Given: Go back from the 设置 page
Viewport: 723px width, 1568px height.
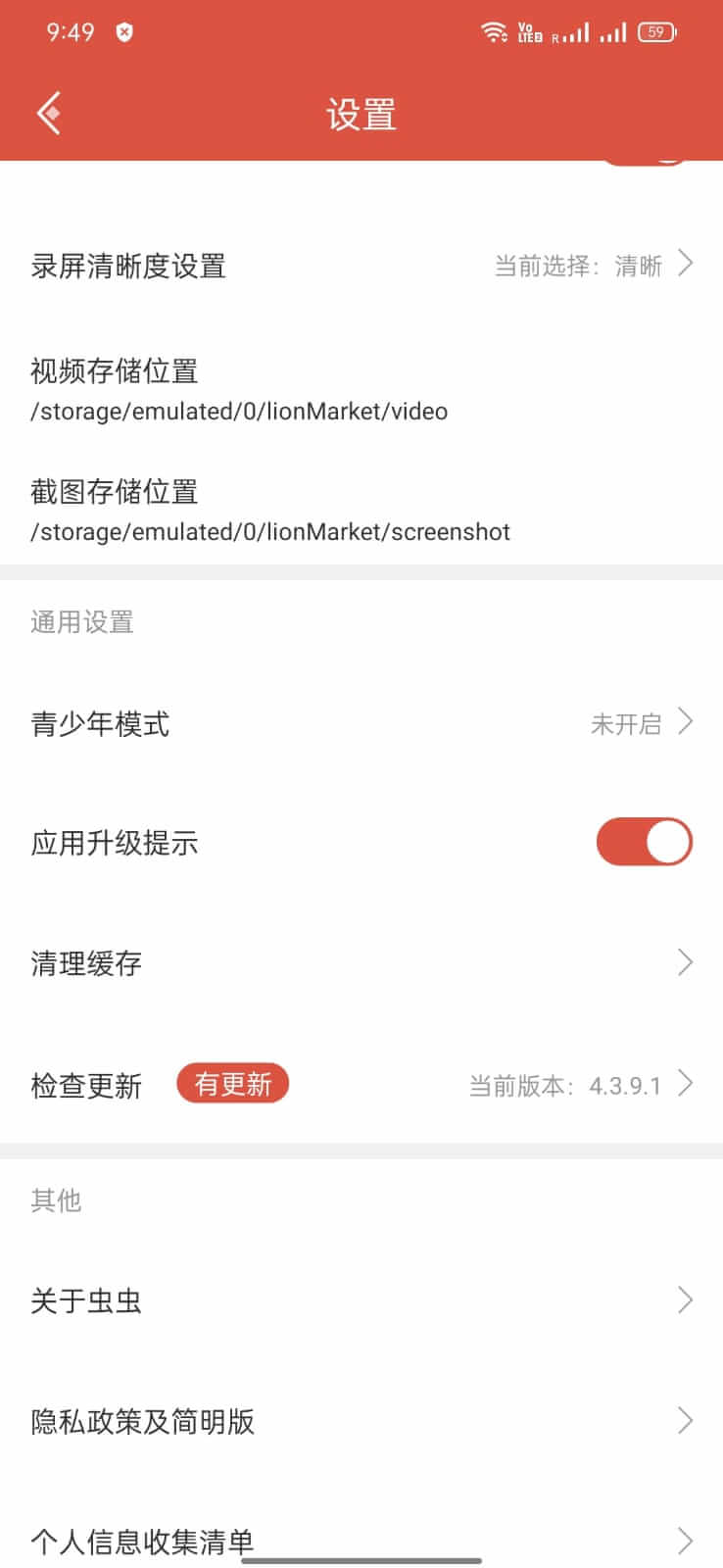Looking at the screenshot, I should (x=49, y=114).
